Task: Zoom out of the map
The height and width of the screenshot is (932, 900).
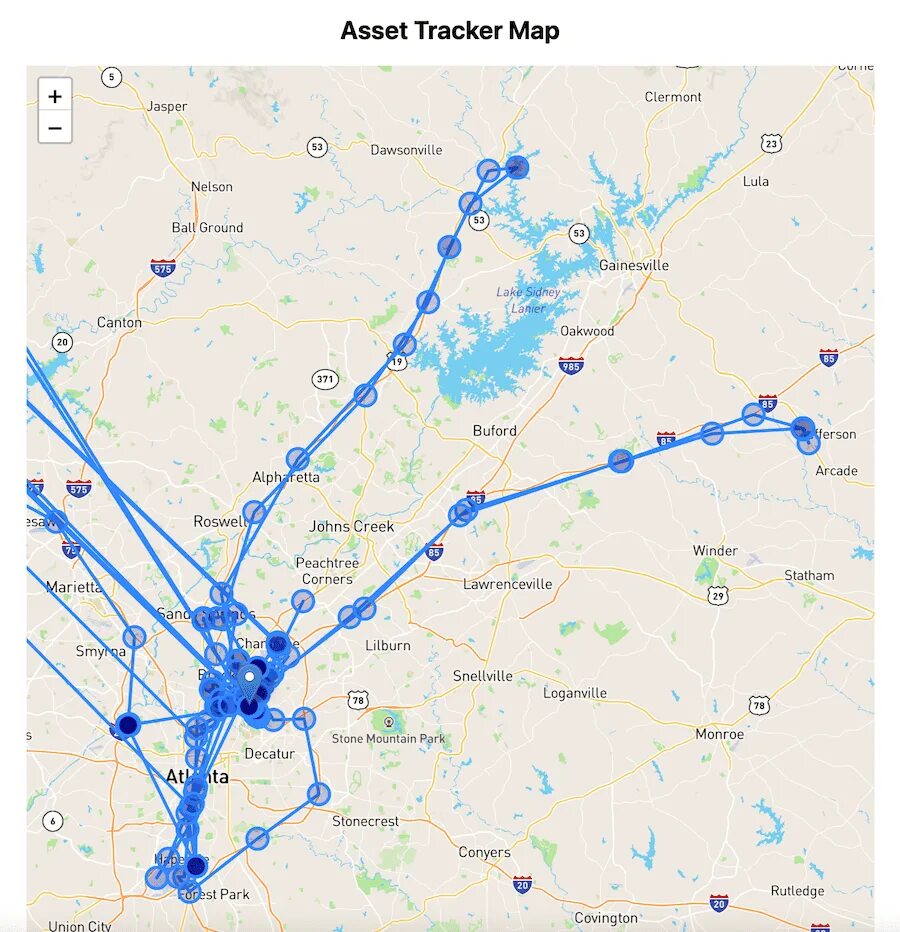Action: (x=55, y=128)
